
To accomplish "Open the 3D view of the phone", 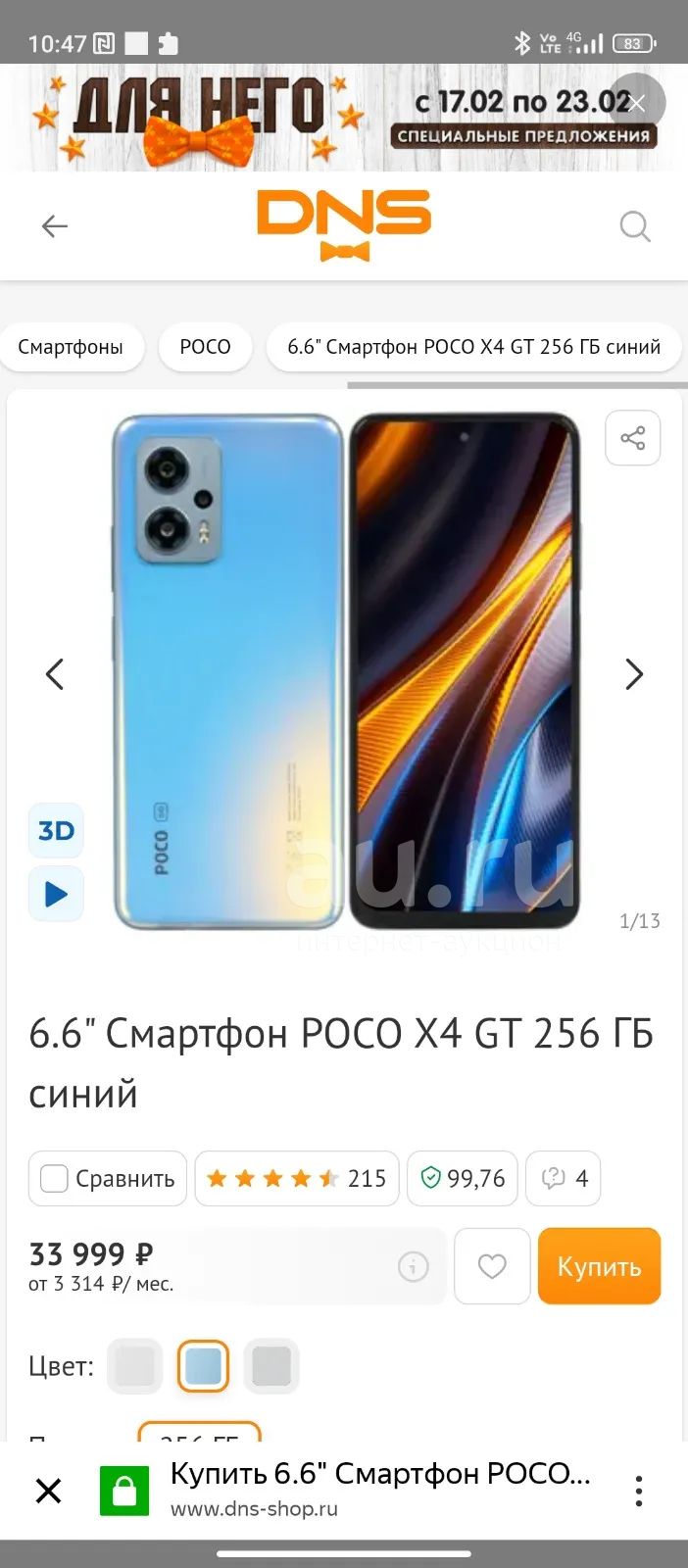I will point(56,831).
